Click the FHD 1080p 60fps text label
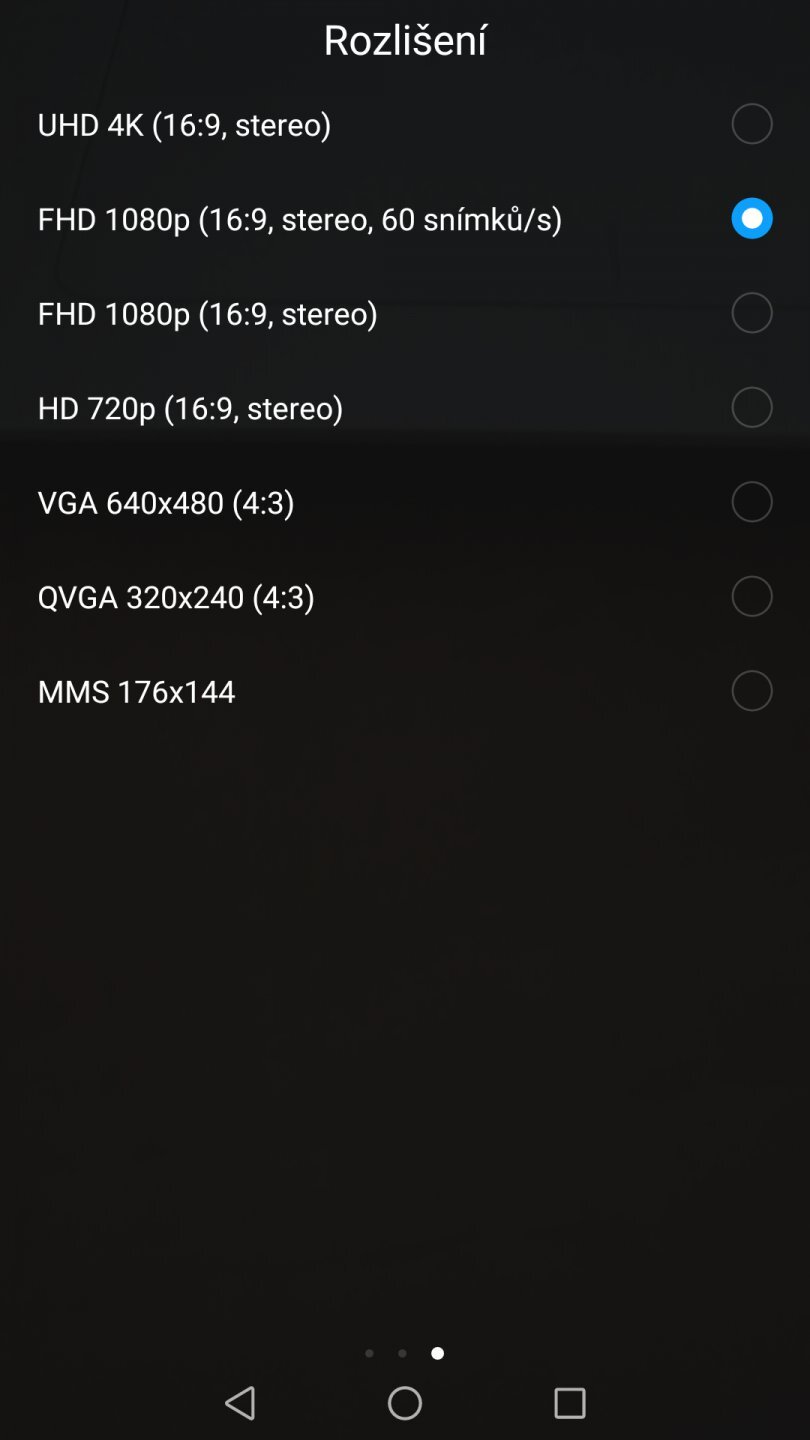 tap(300, 218)
